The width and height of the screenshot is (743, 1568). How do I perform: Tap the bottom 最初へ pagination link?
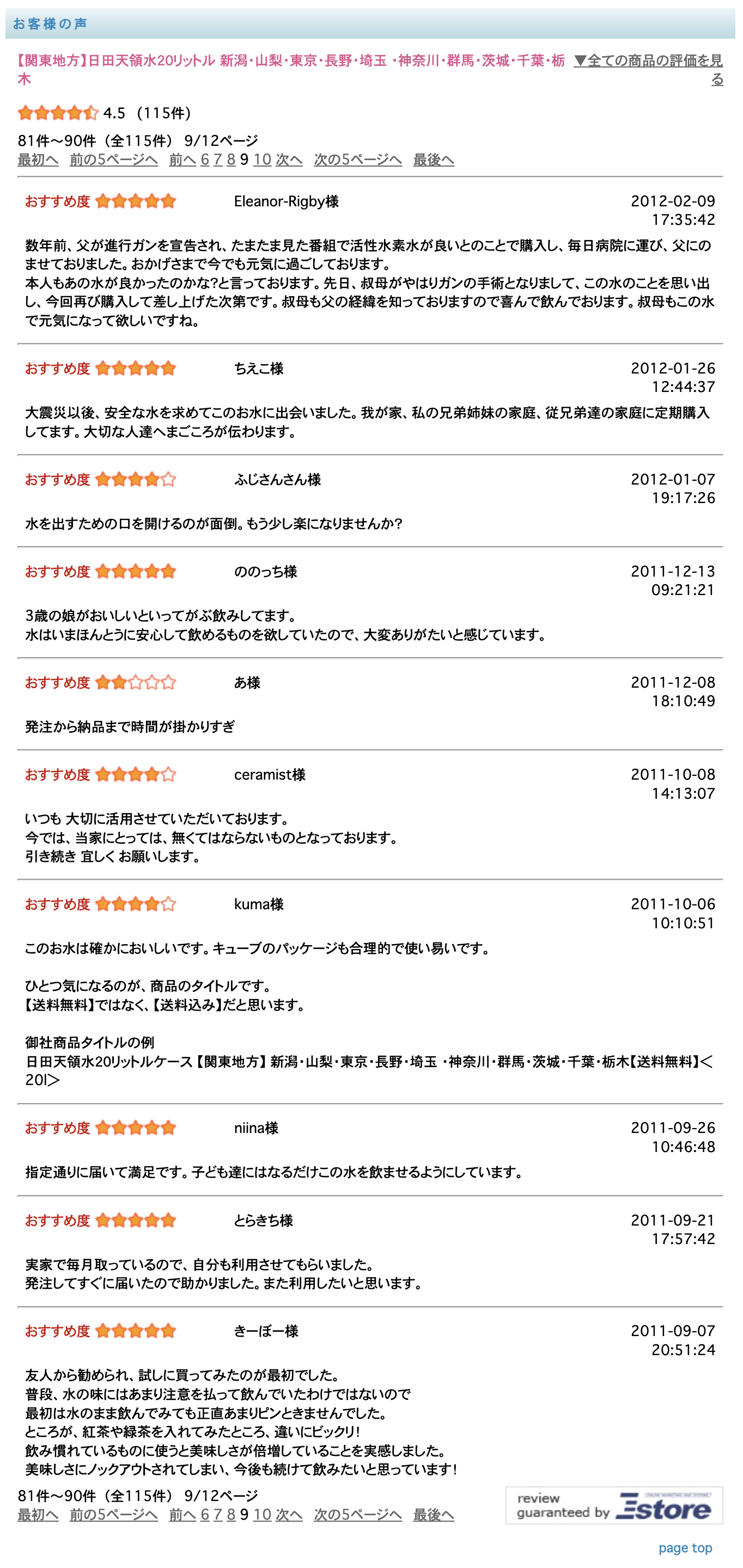[x=38, y=1515]
